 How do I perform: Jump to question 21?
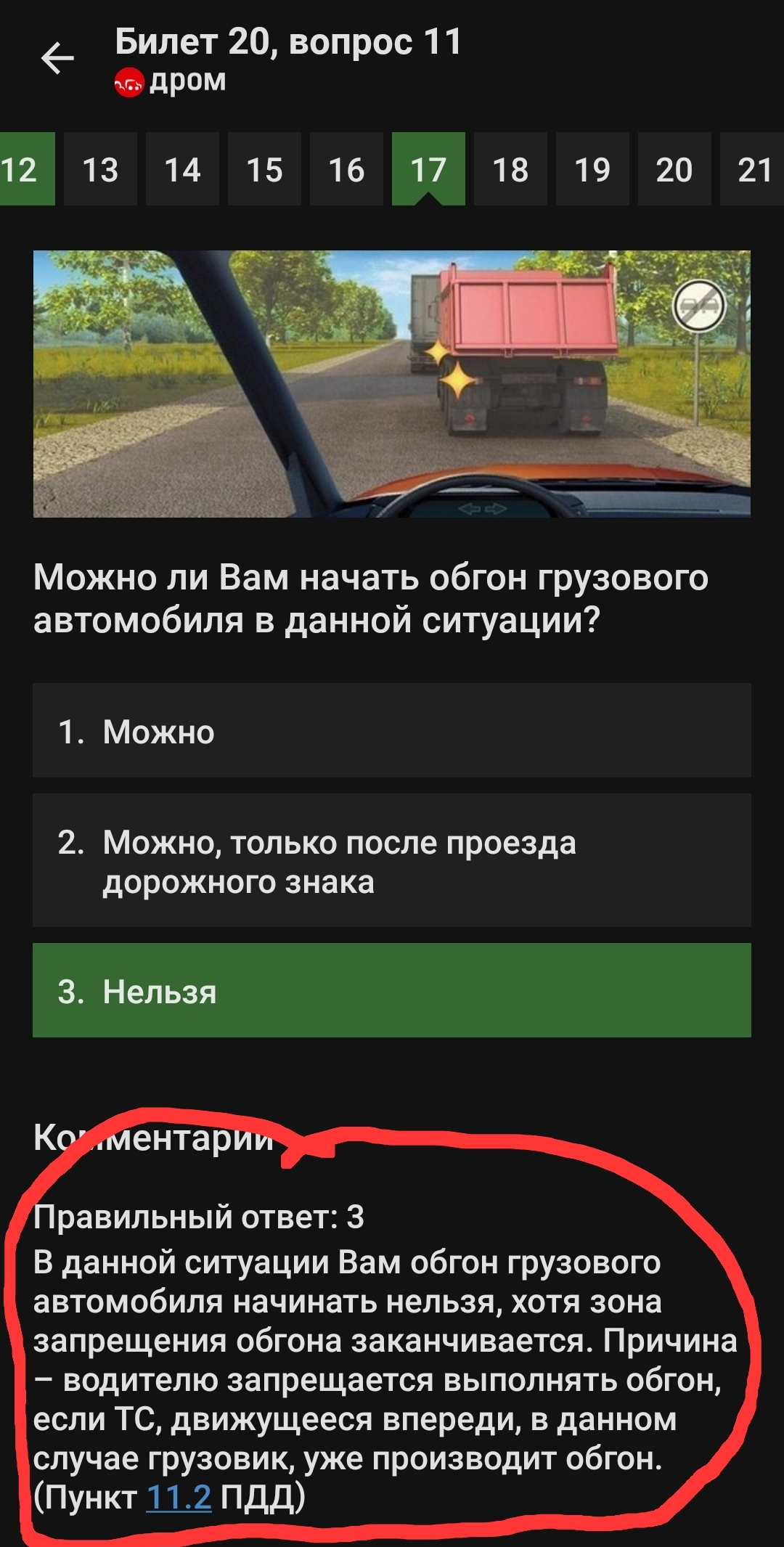(x=752, y=169)
